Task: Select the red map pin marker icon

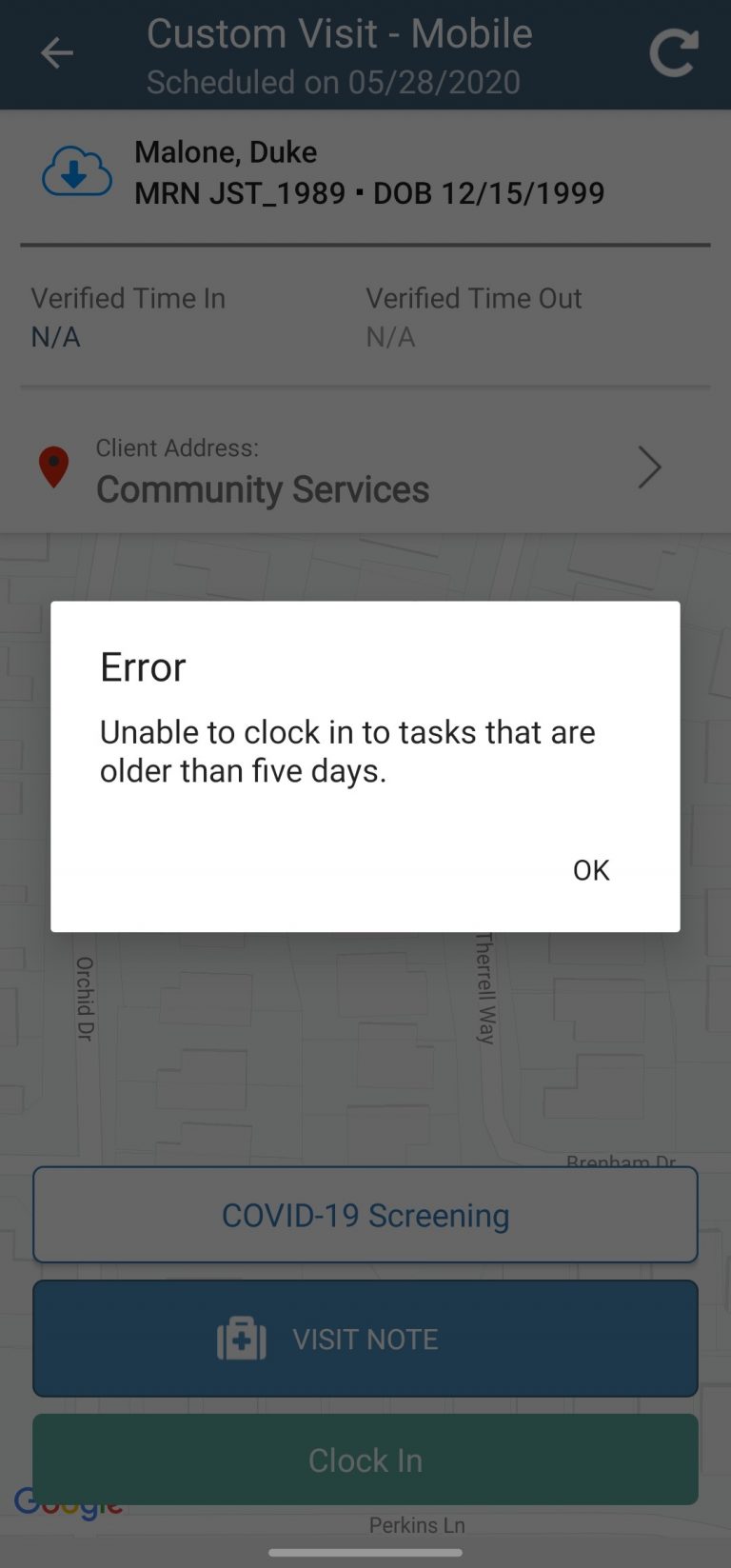Action: pos(54,466)
